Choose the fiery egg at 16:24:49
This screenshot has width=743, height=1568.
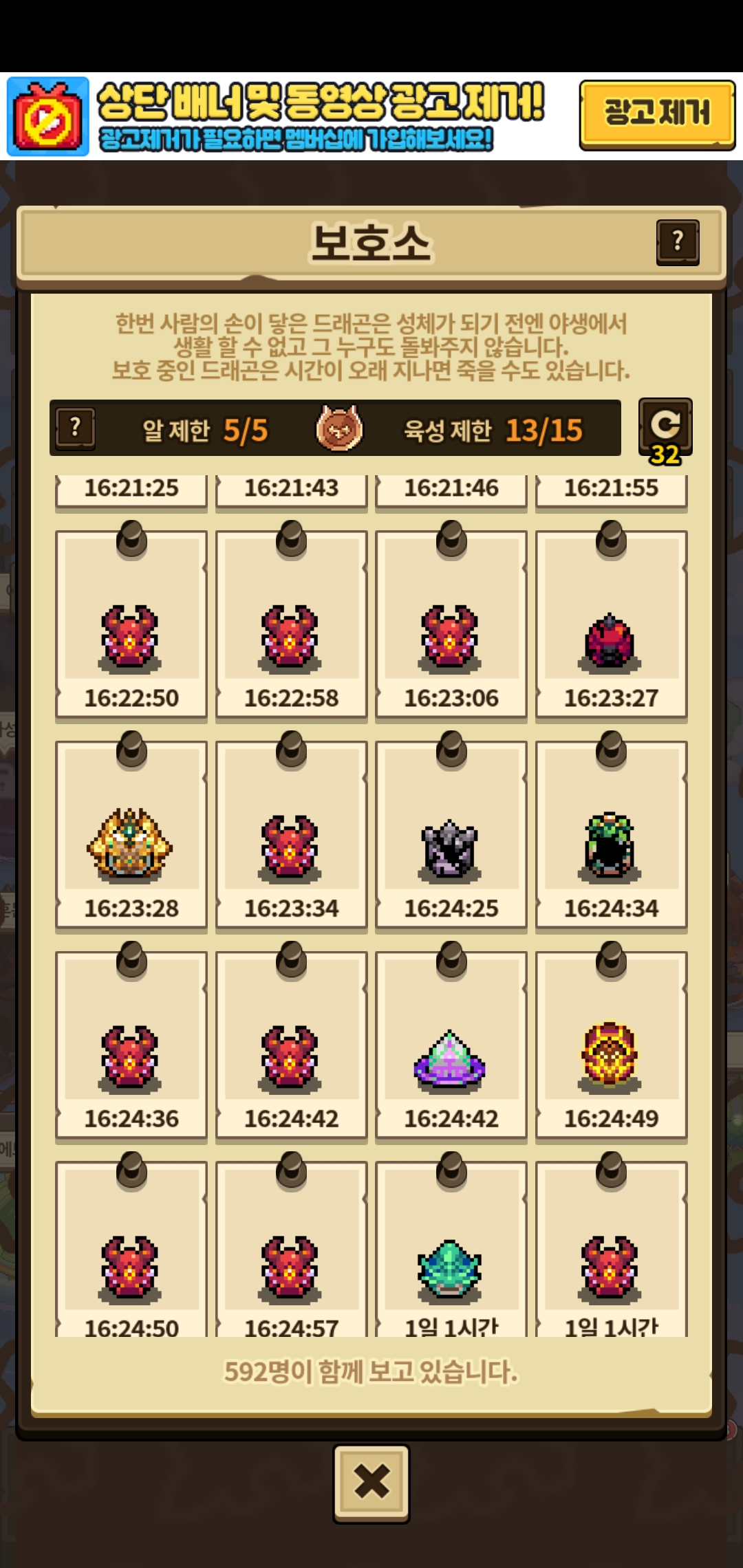611,1045
